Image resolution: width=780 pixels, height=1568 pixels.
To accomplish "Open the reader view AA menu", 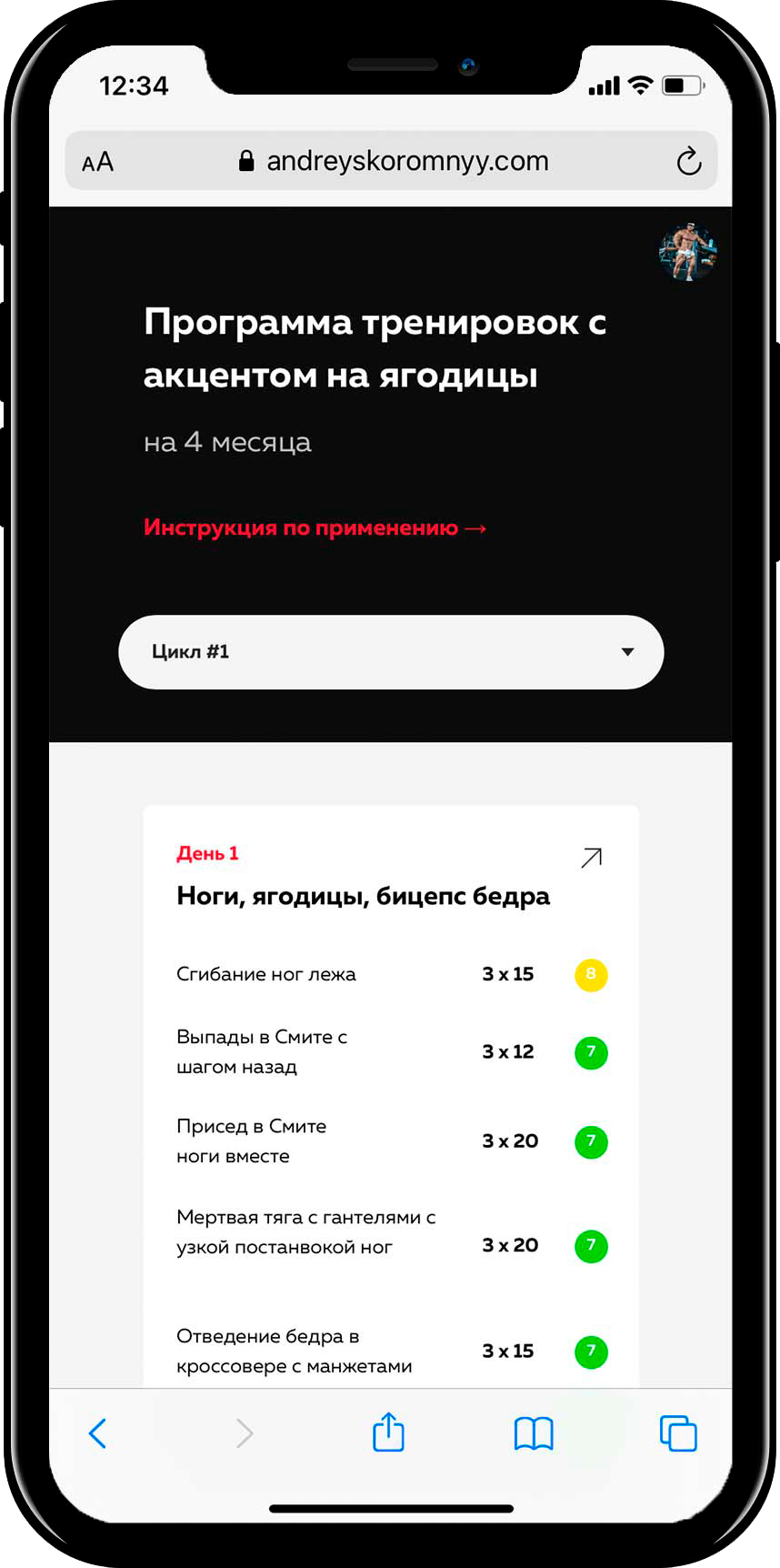I will (x=97, y=162).
